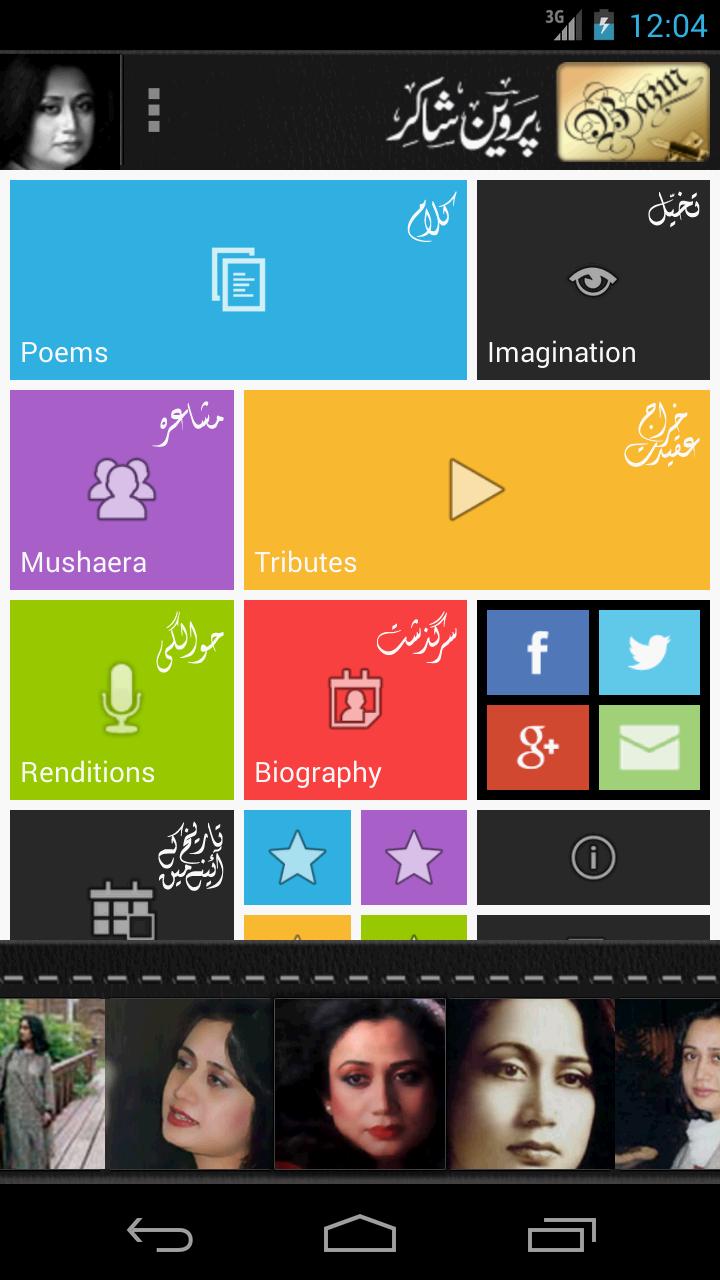The width and height of the screenshot is (720, 1280).
Task: Open the Mushaera section
Action: click(x=122, y=490)
